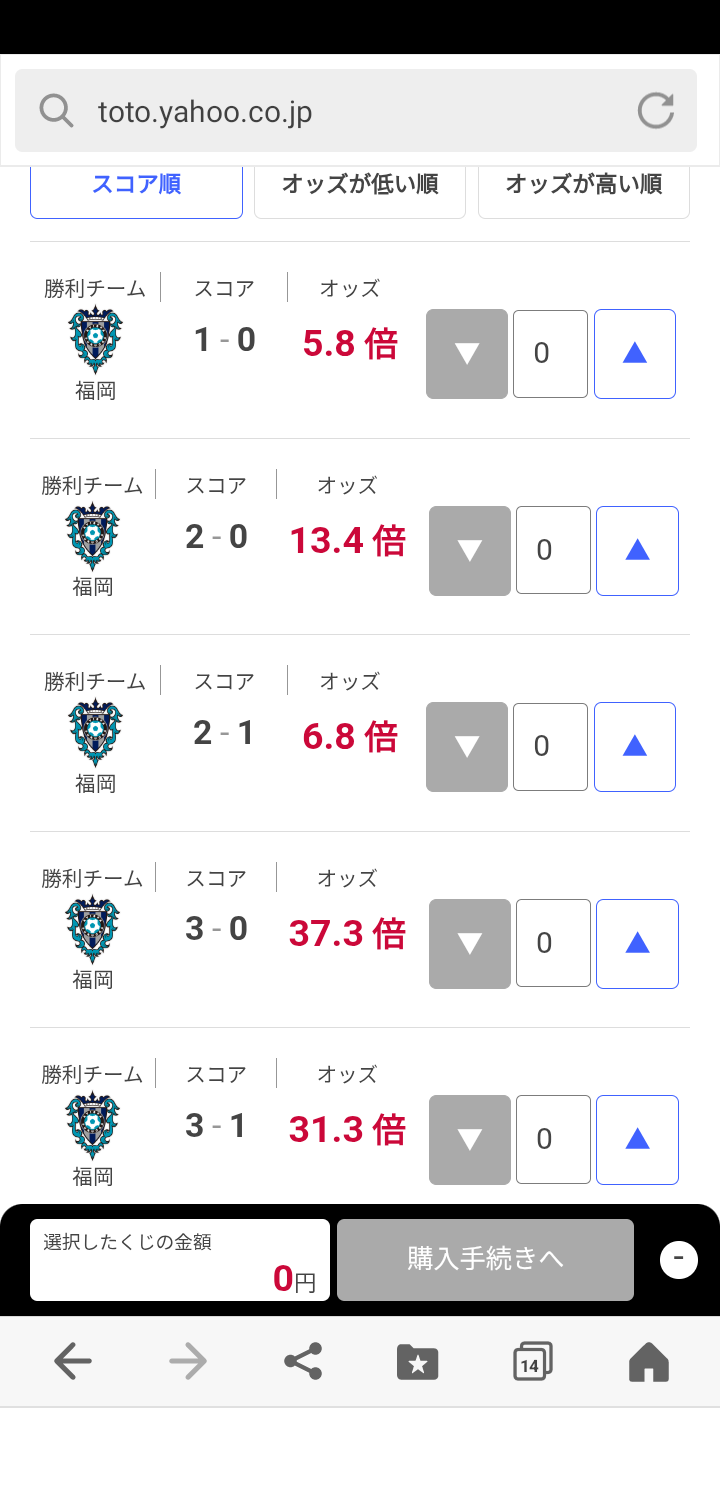
Task: Edit the quantity field for 37.3倍 odds
Action: [553, 943]
